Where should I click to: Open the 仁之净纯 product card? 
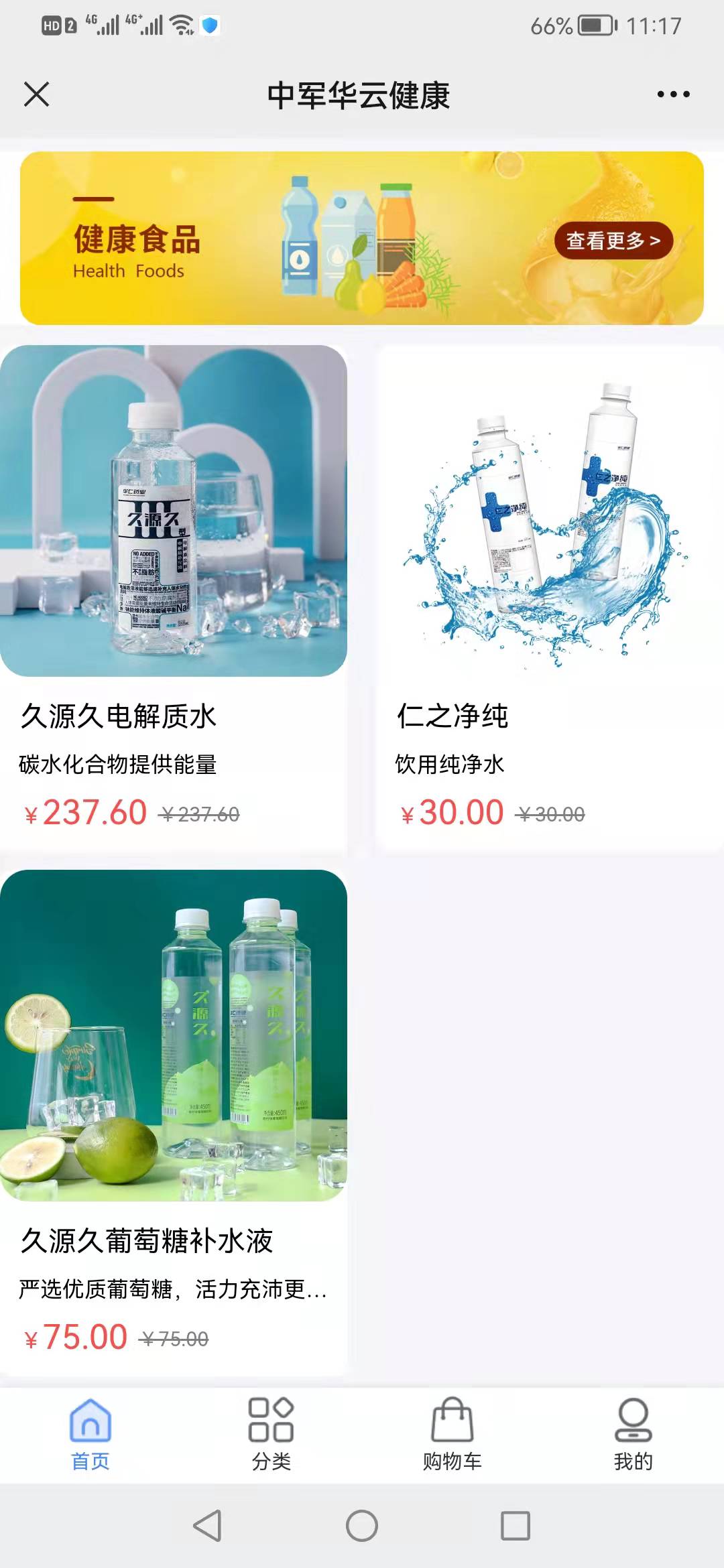[549, 598]
